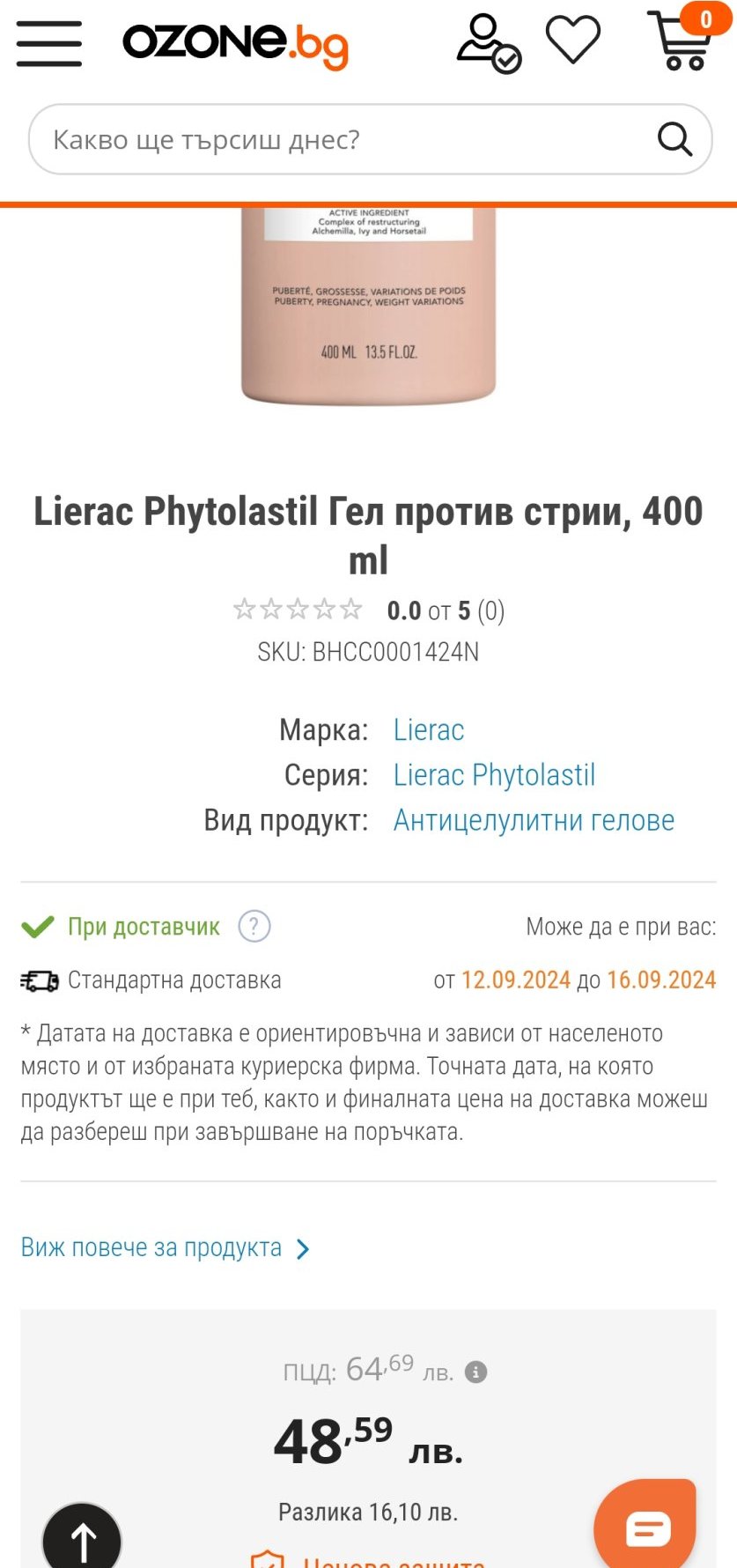Show help for 'При доставчик' availability

[254, 927]
